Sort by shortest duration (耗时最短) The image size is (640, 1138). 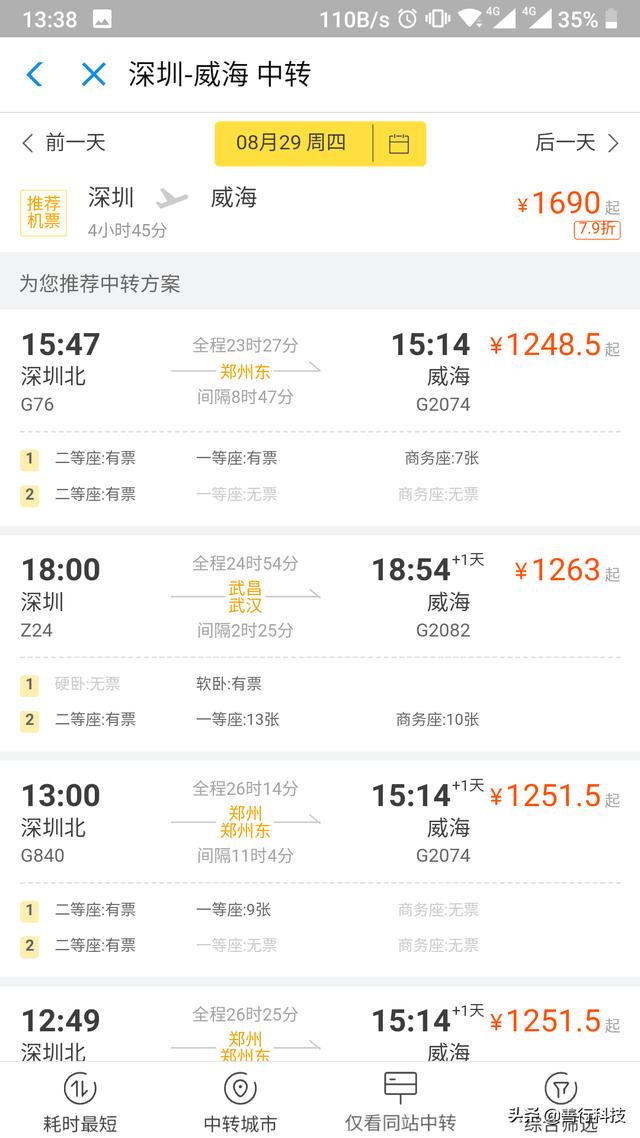(80, 1102)
